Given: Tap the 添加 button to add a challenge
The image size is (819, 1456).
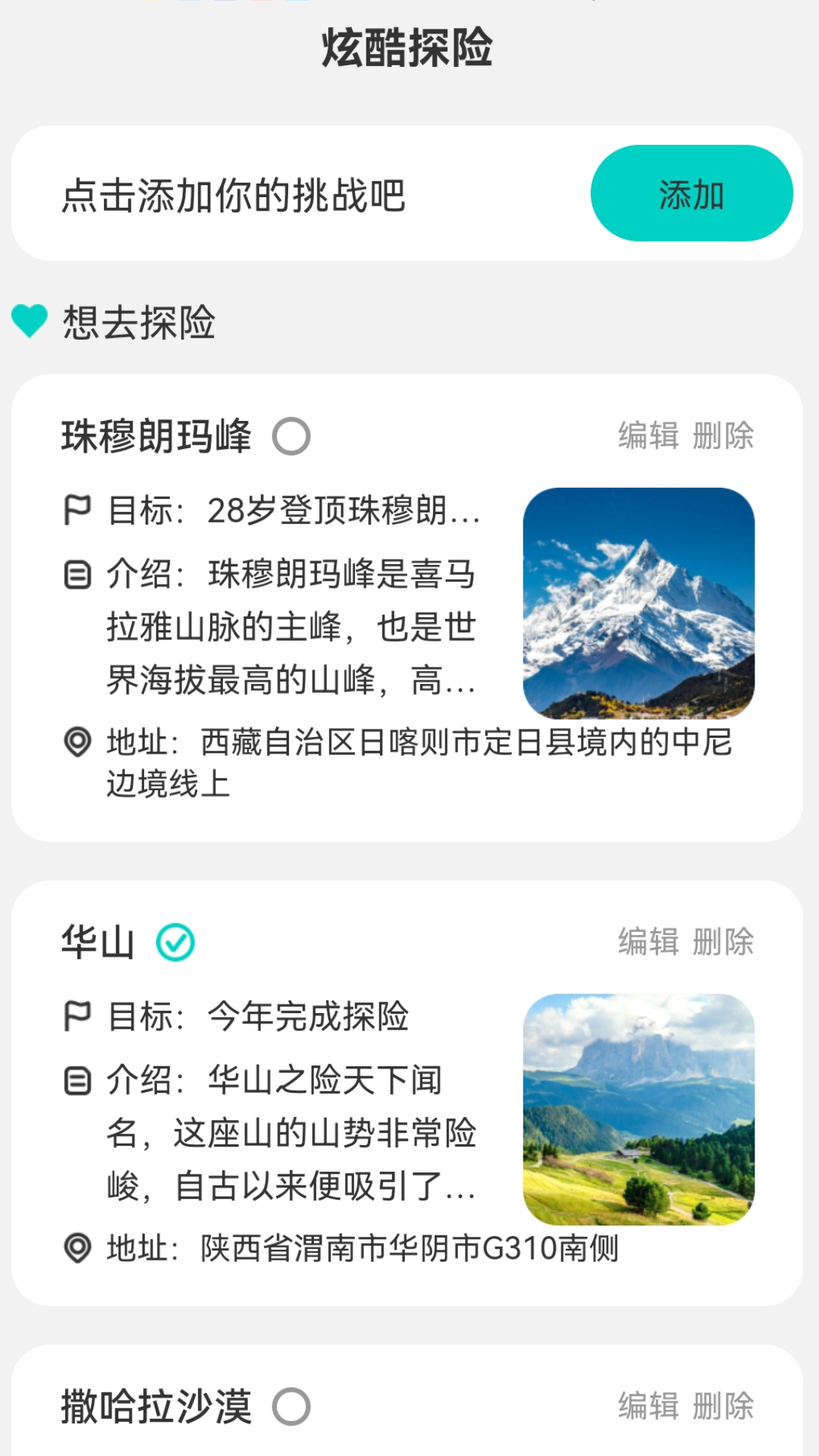Looking at the screenshot, I should [x=689, y=193].
